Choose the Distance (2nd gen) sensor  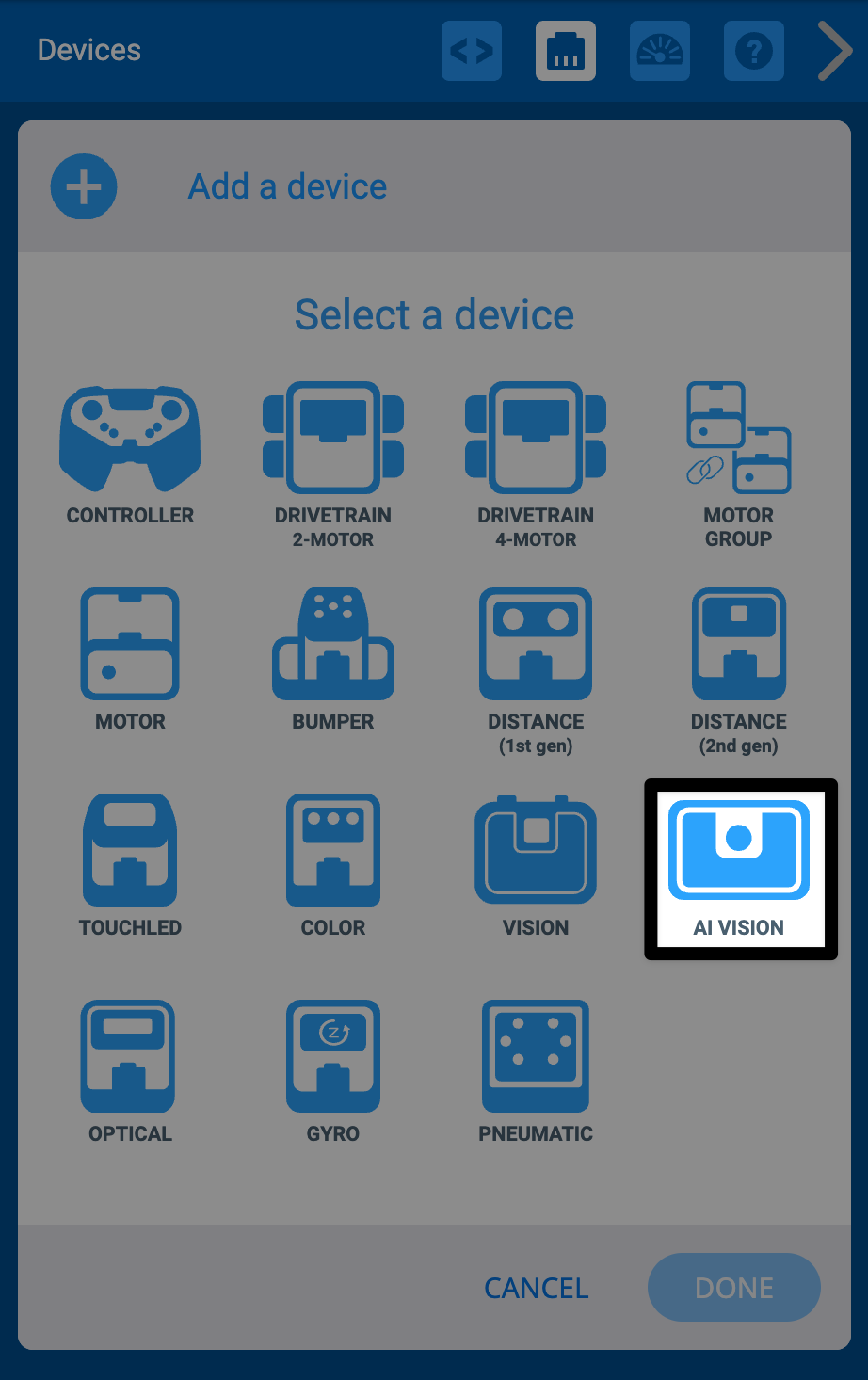click(x=738, y=659)
